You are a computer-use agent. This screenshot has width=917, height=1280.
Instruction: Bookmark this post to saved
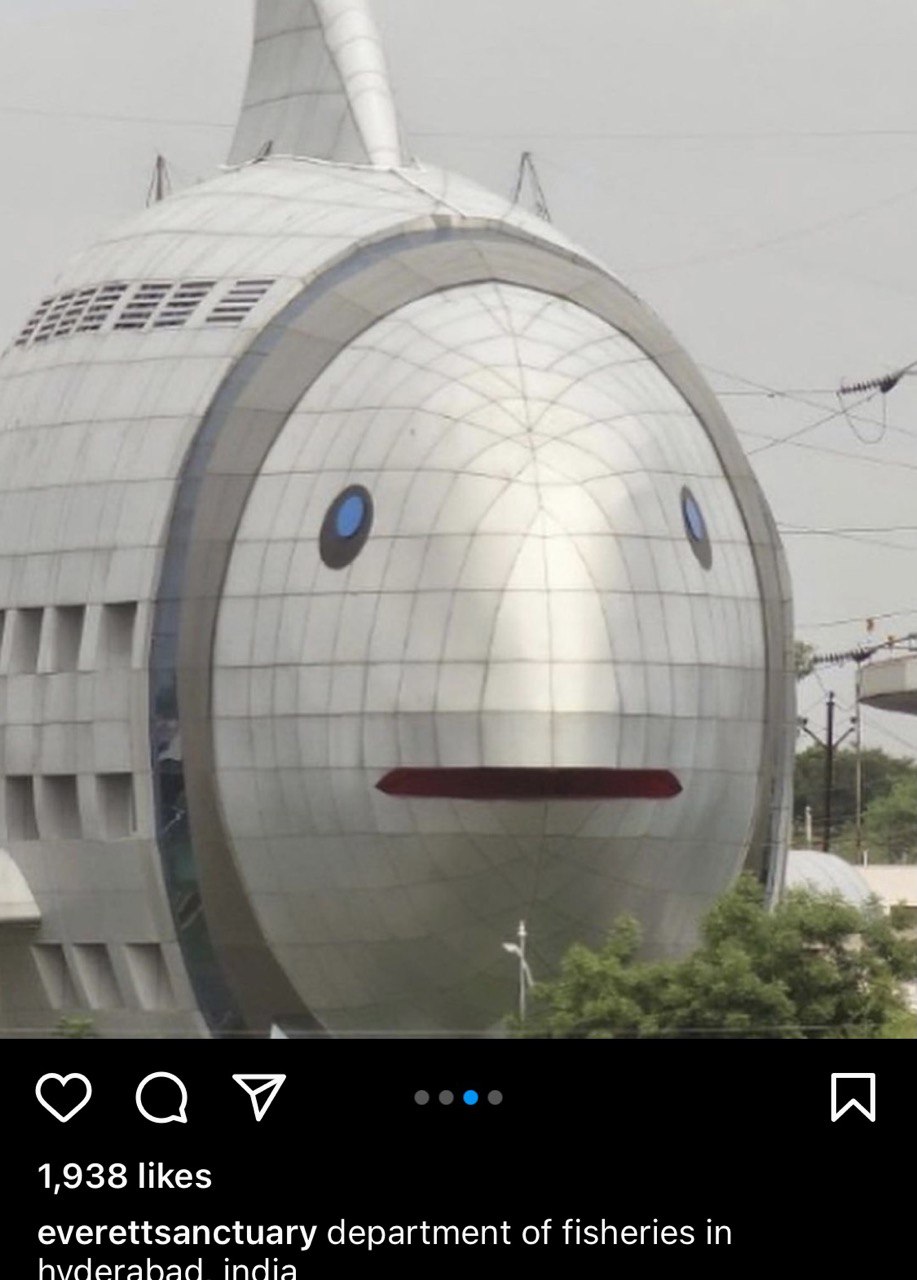(853, 1097)
